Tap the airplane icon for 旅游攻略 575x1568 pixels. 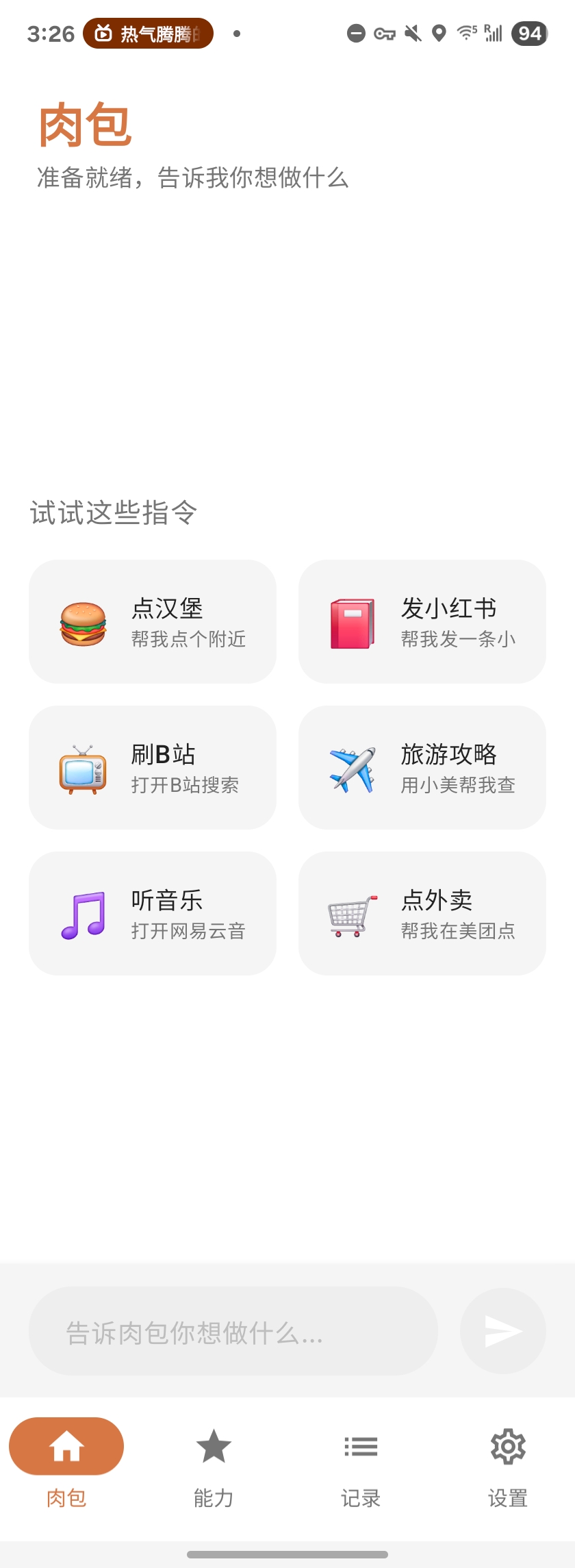[352, 767]
